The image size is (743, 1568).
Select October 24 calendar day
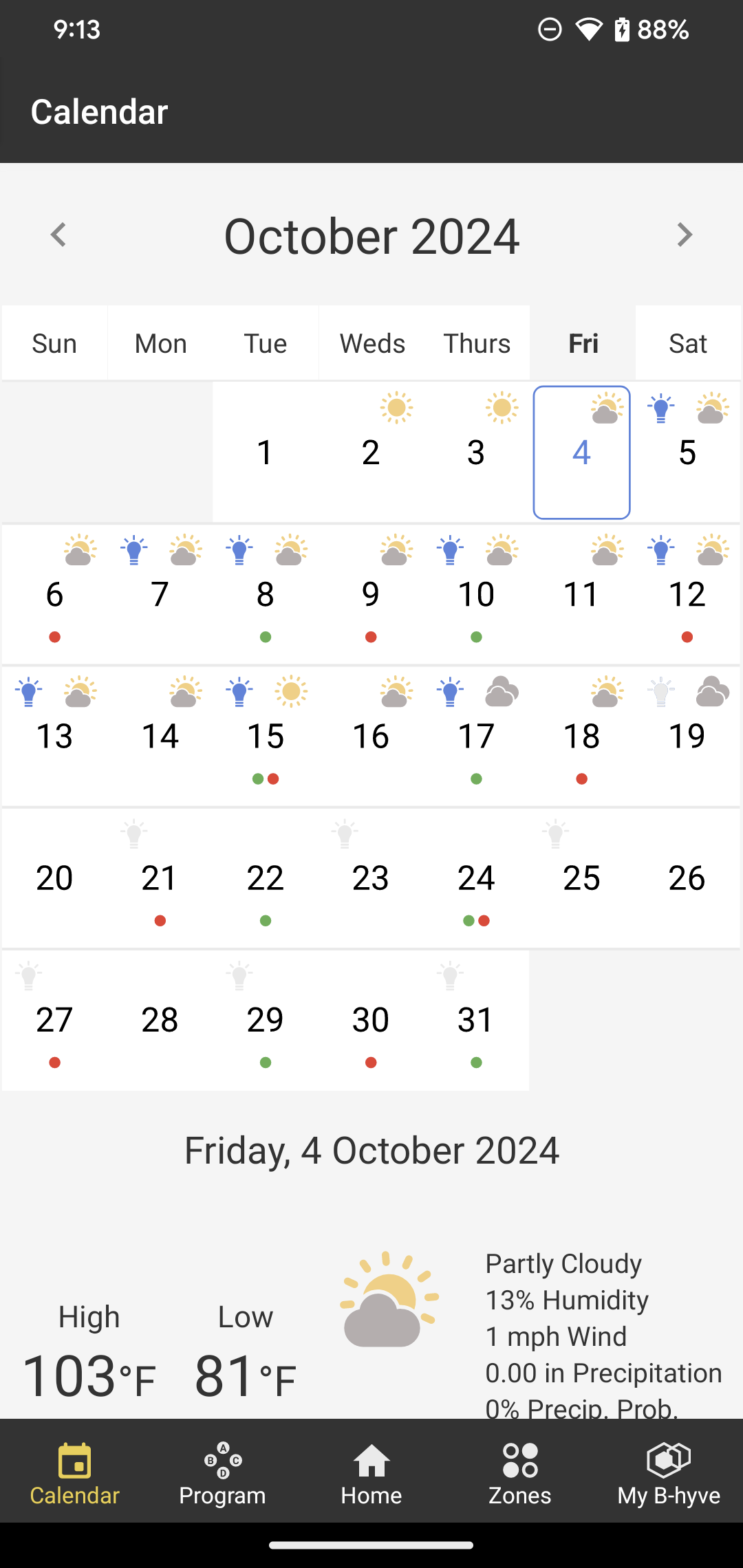pyautogui.click(x=476, y=878)
